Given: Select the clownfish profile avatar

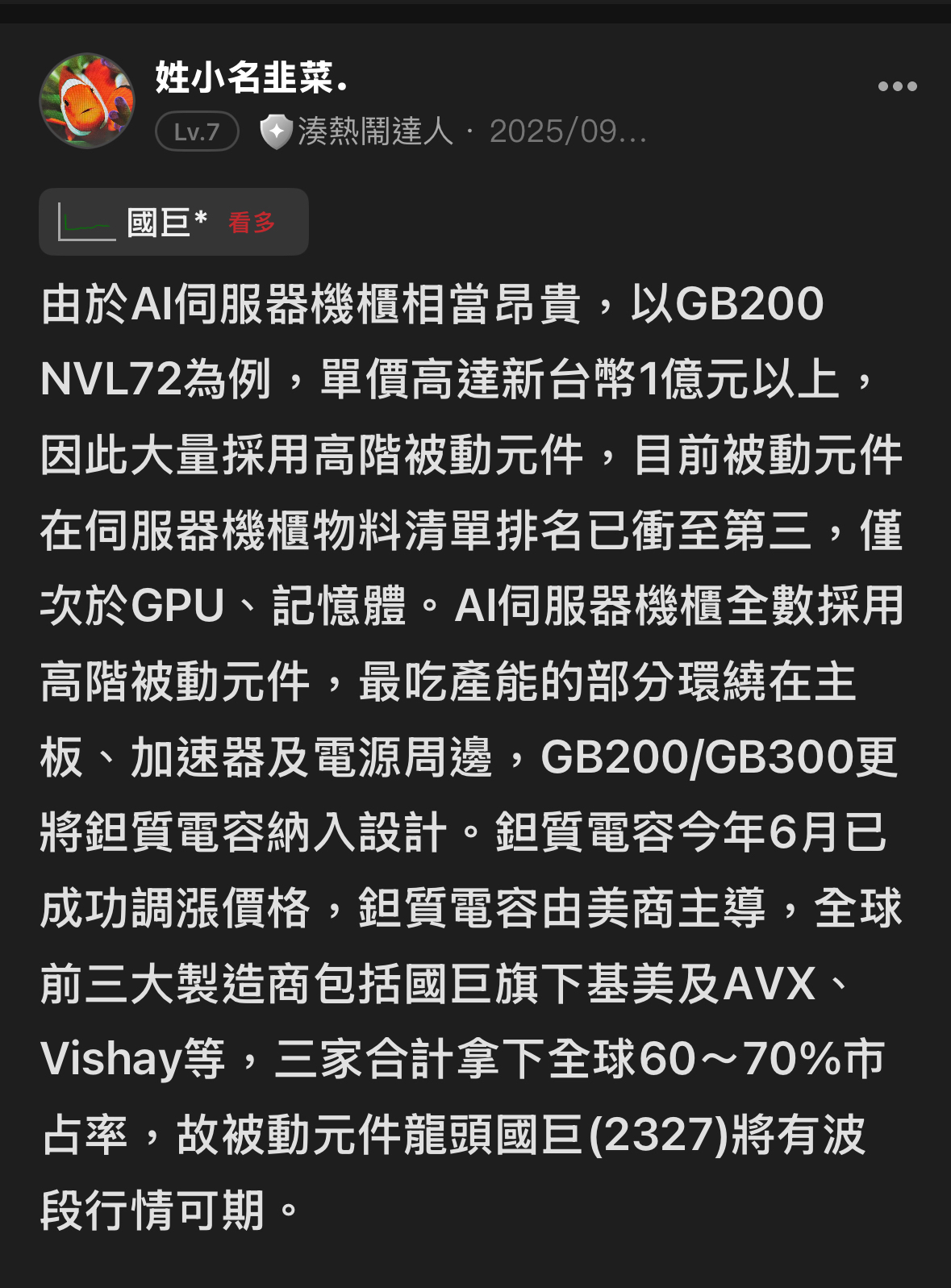Looking at the screenshot, I should click(89, 101).
